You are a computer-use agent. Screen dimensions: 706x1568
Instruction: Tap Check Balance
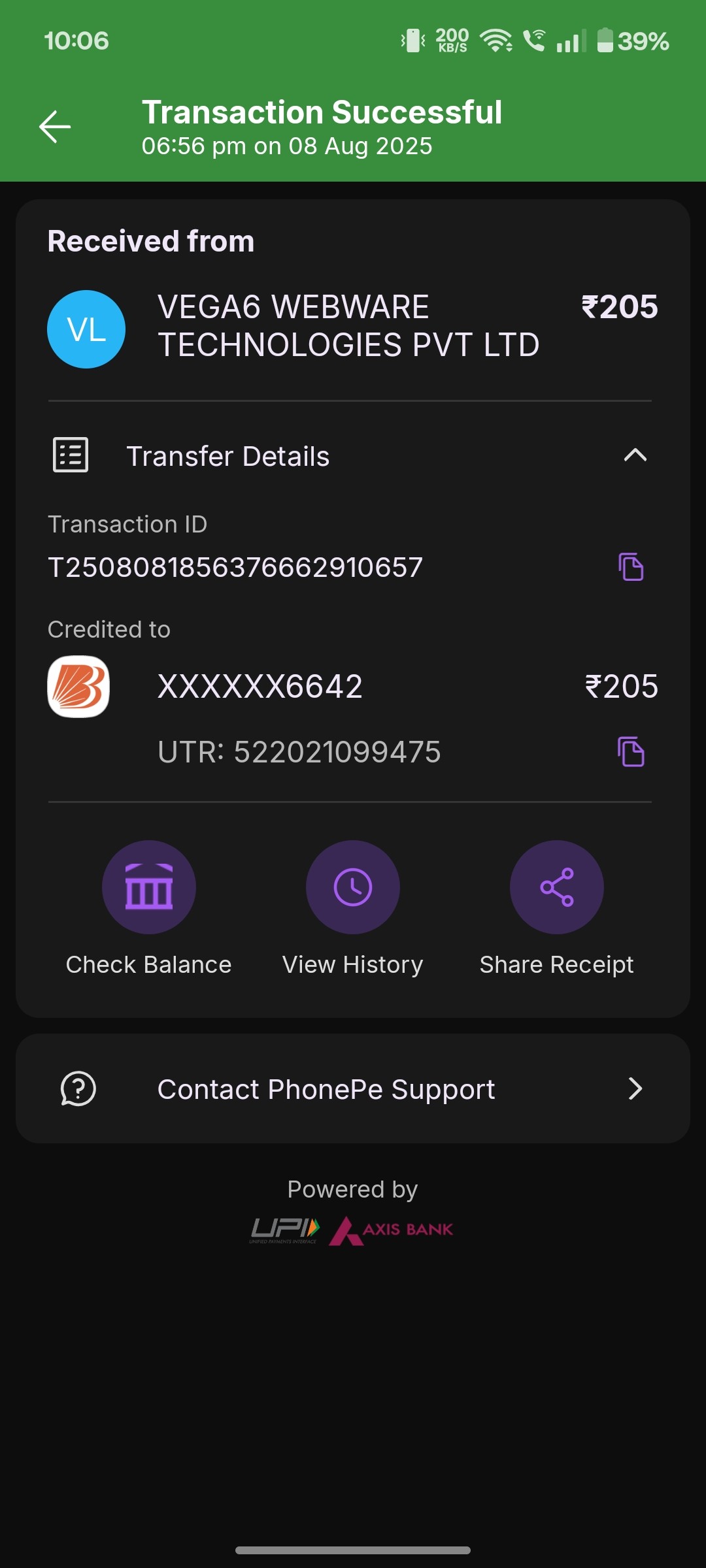pyautogui.click(x=149, y=887)
